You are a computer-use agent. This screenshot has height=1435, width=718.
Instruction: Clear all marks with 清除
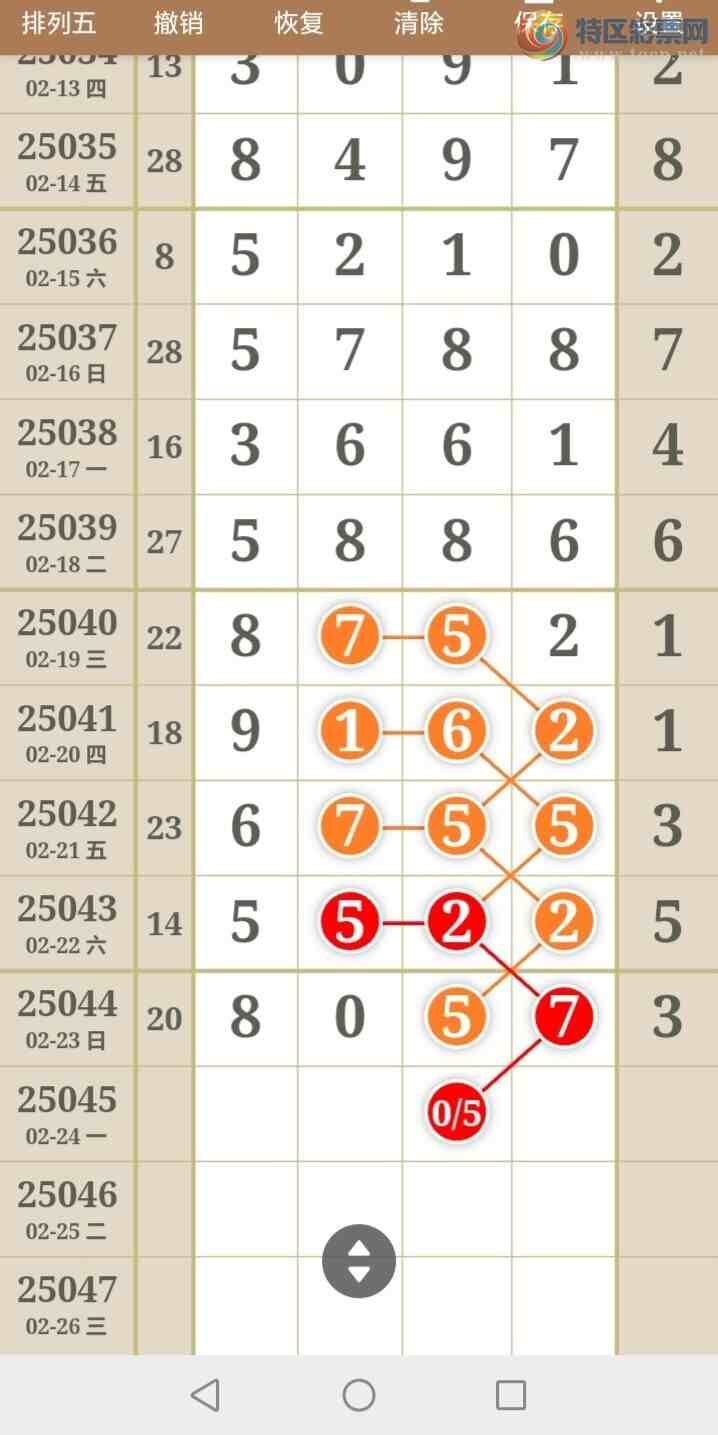tap(419, 23)
